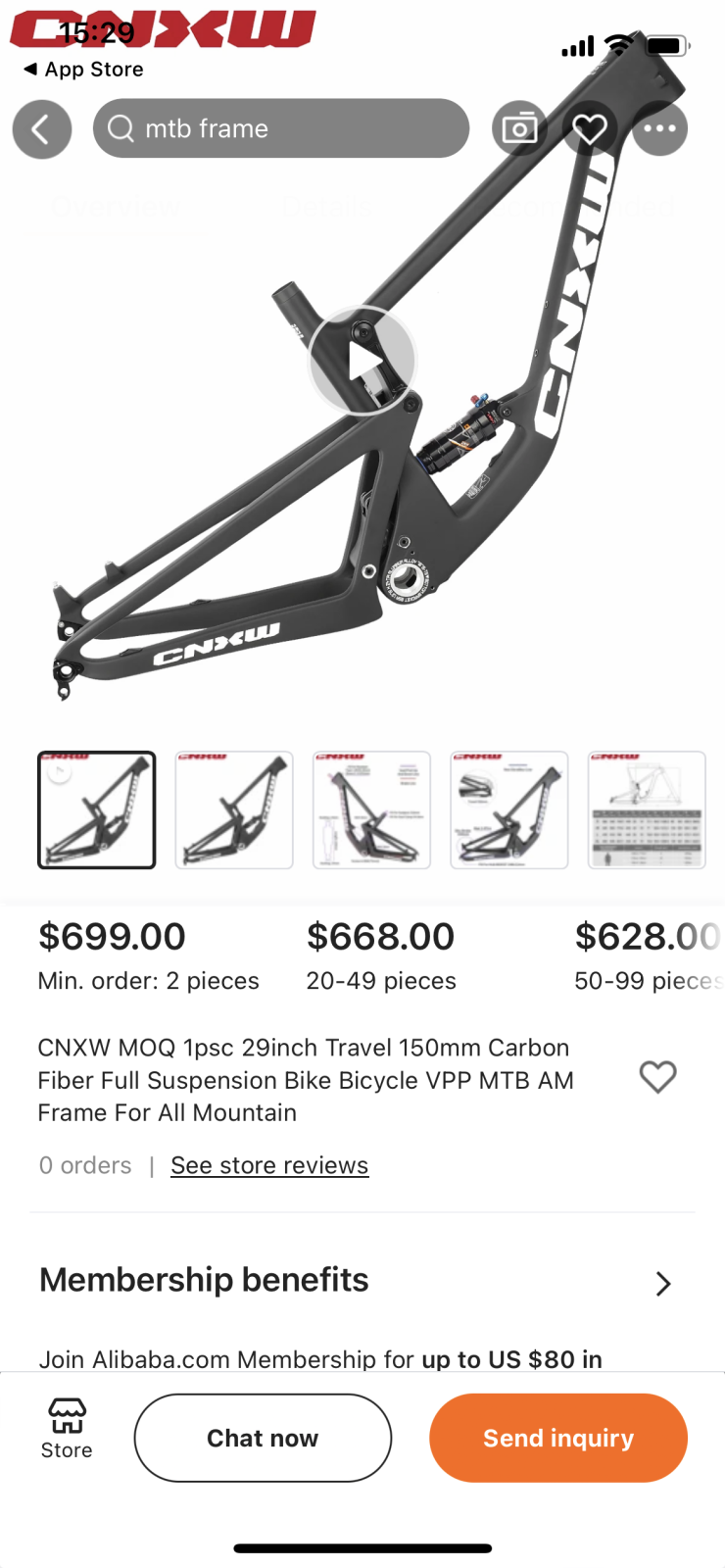The image size is (725, 1568).
Task: Start an image search with the camera
Action: [x=519, y=128]
